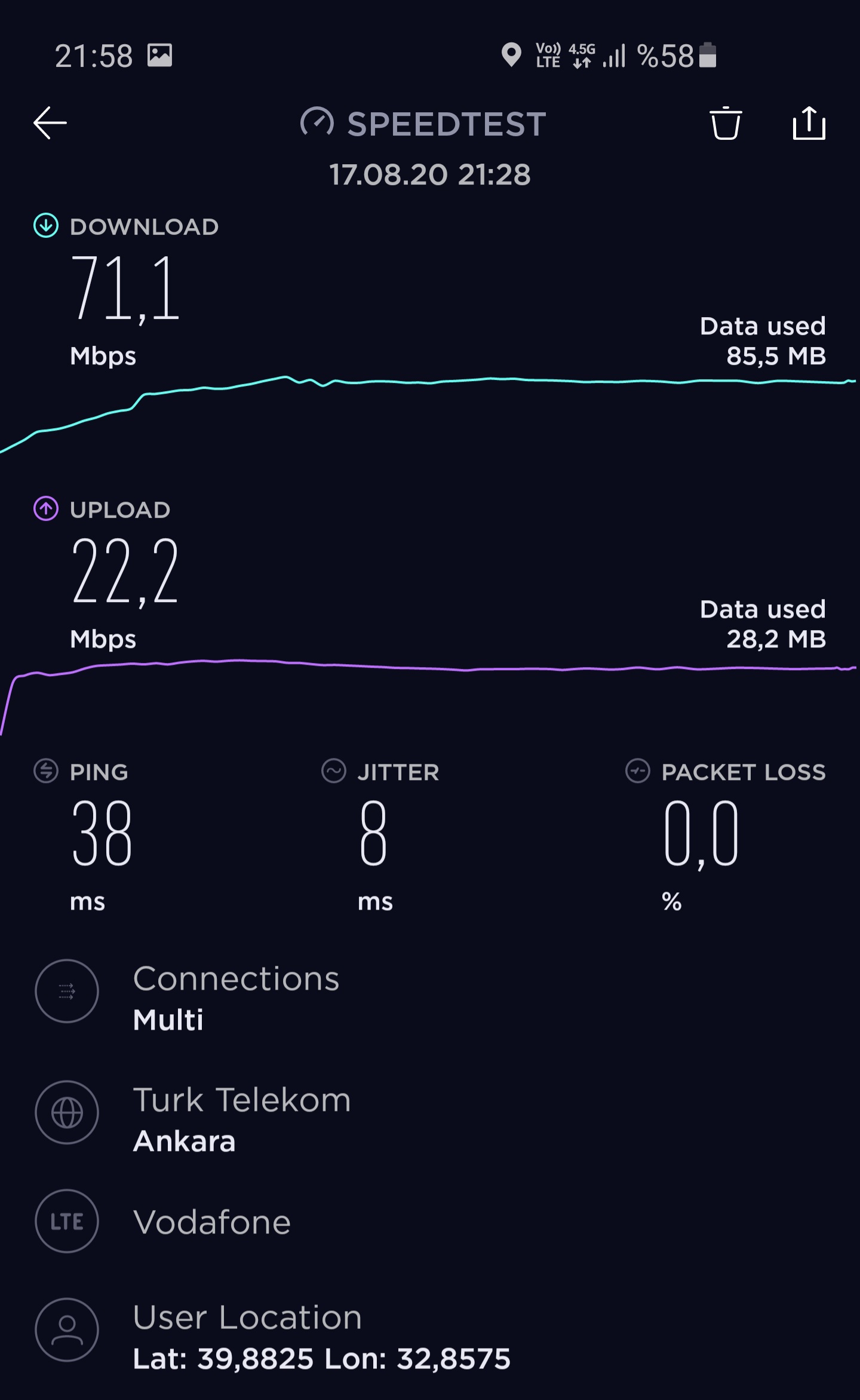The height and width of the screenshot is (1400, 860).
Task: Delete this speedtest result
Action: tap(726, 123)
